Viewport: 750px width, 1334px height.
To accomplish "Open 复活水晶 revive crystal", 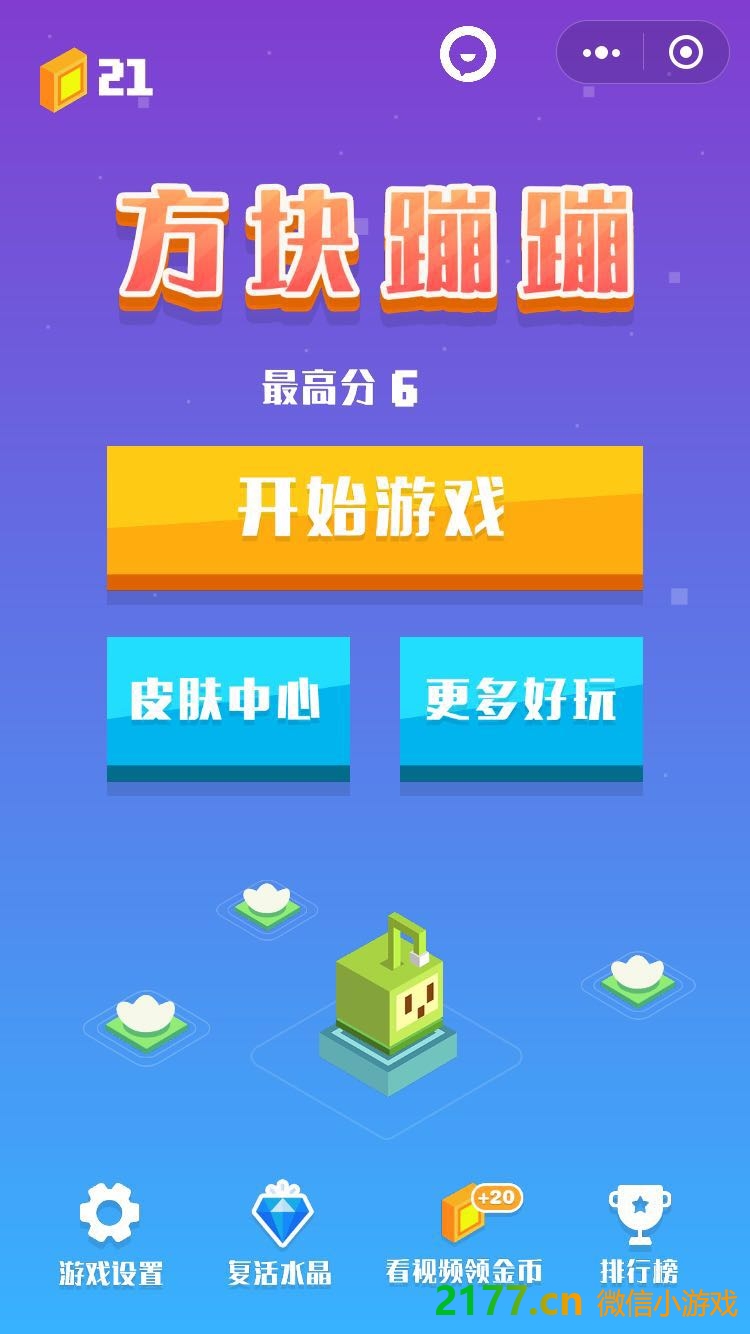I will click(280, 1233).
